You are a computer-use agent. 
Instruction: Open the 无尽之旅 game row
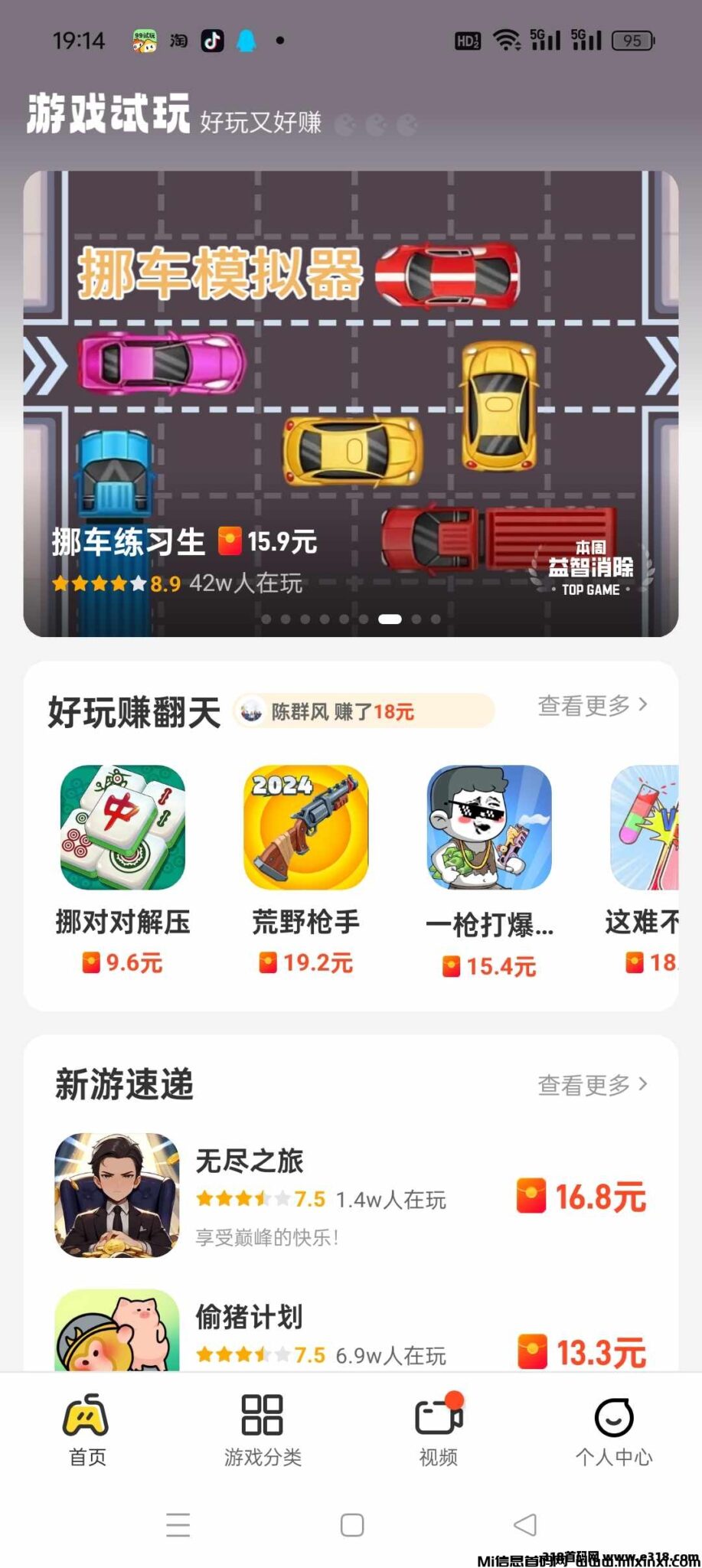pos(351,1196)
